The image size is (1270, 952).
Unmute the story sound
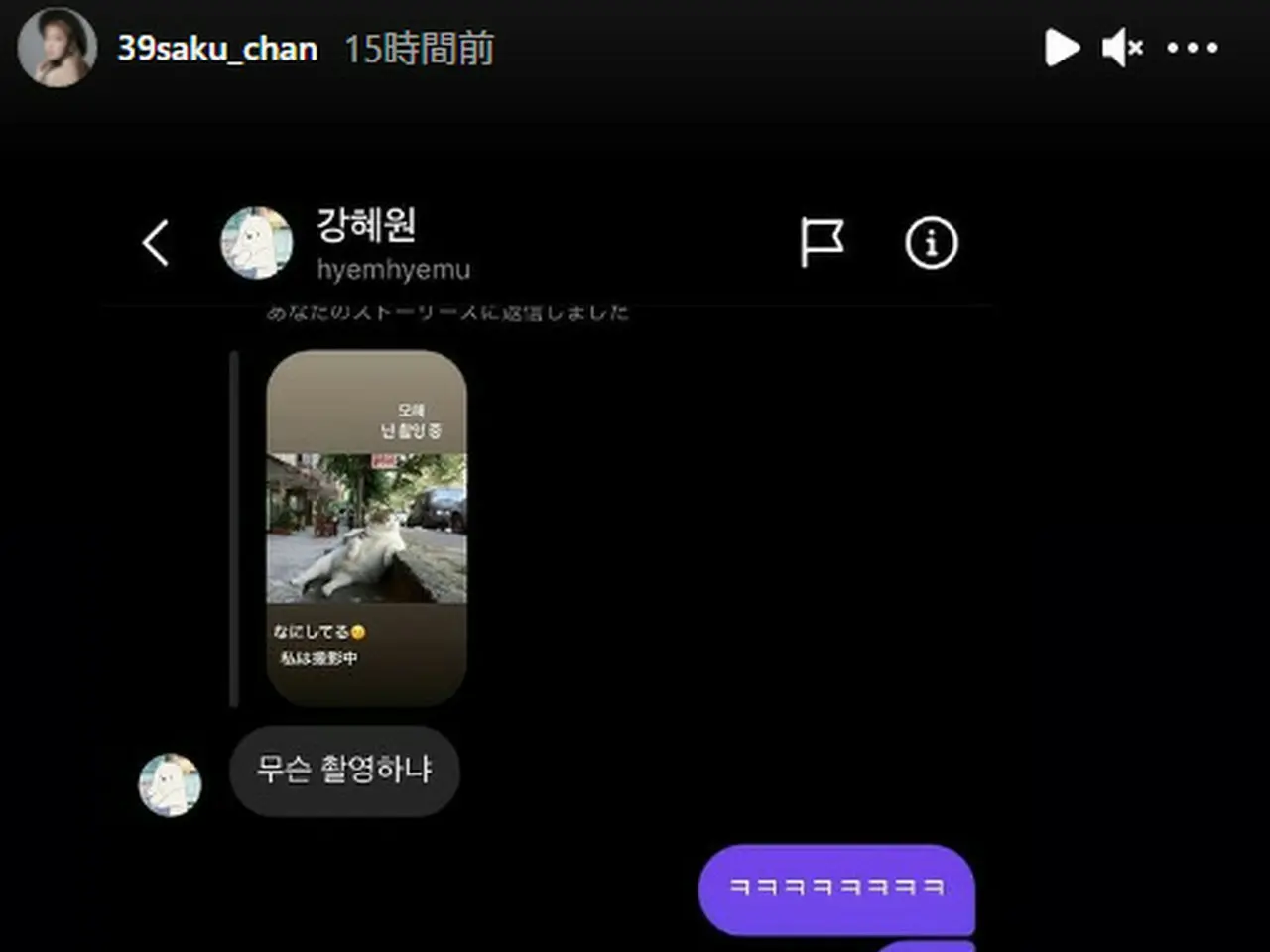[x=1122, y=48]
